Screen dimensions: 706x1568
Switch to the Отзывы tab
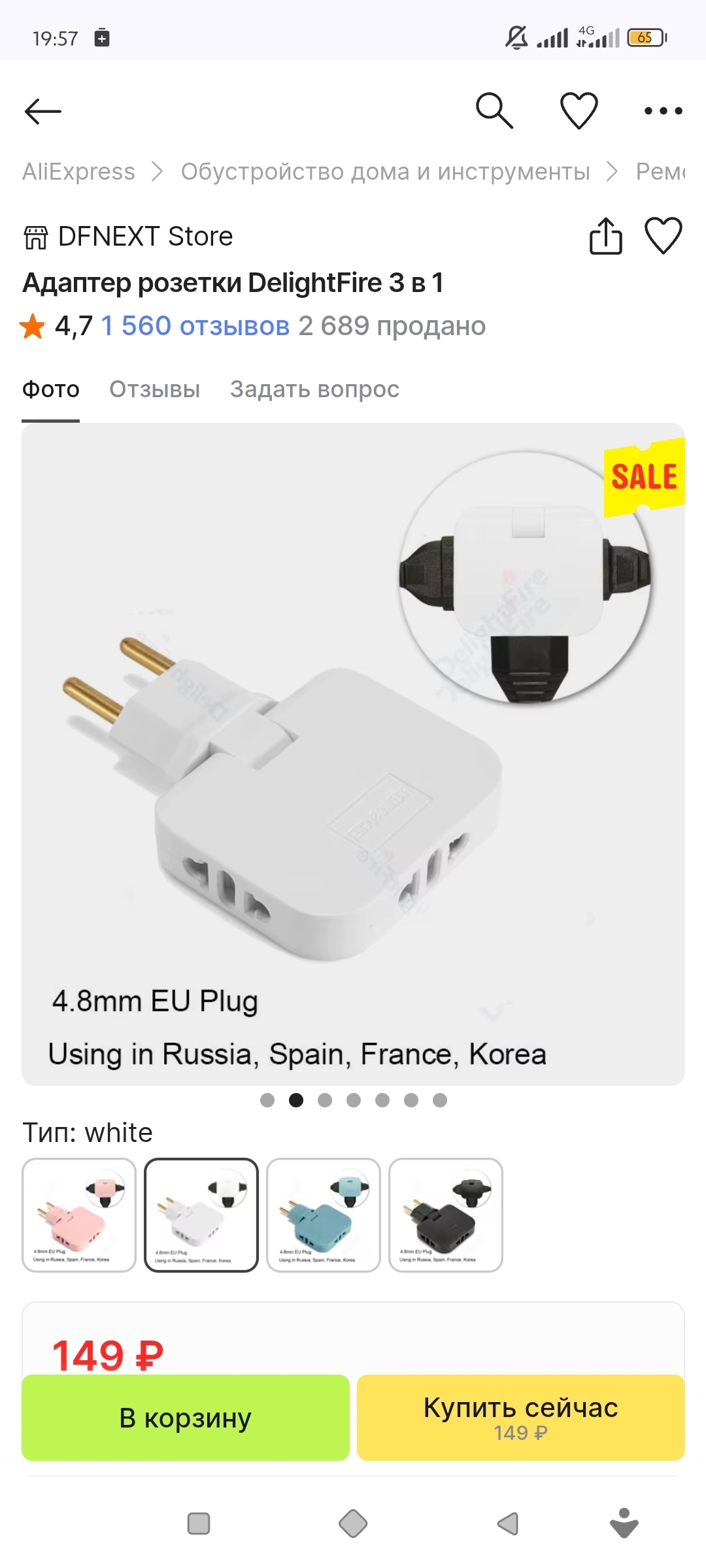[154, 389]
